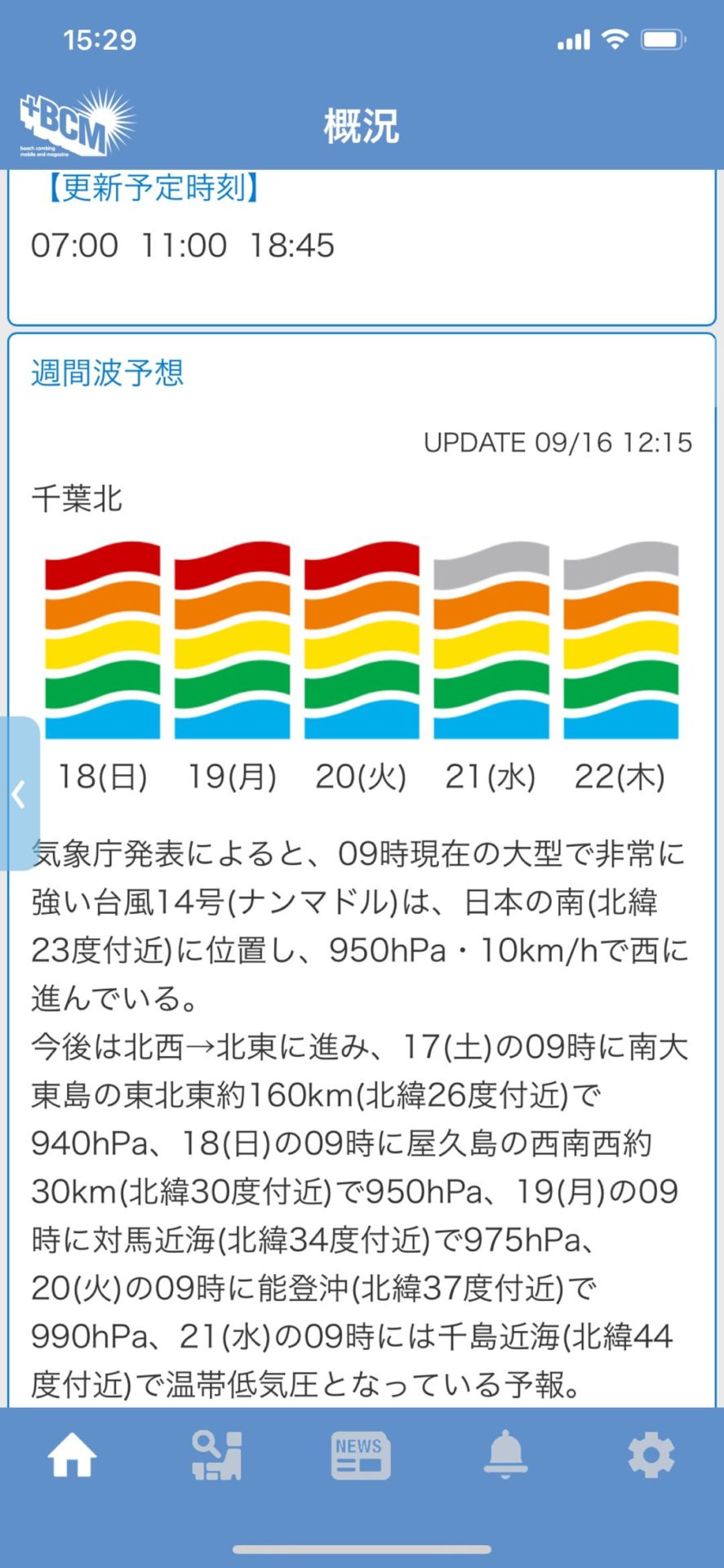Switch to the spot map tab
The height and width of the screenshot is (1568, 724).
[x=216, y=1455]
